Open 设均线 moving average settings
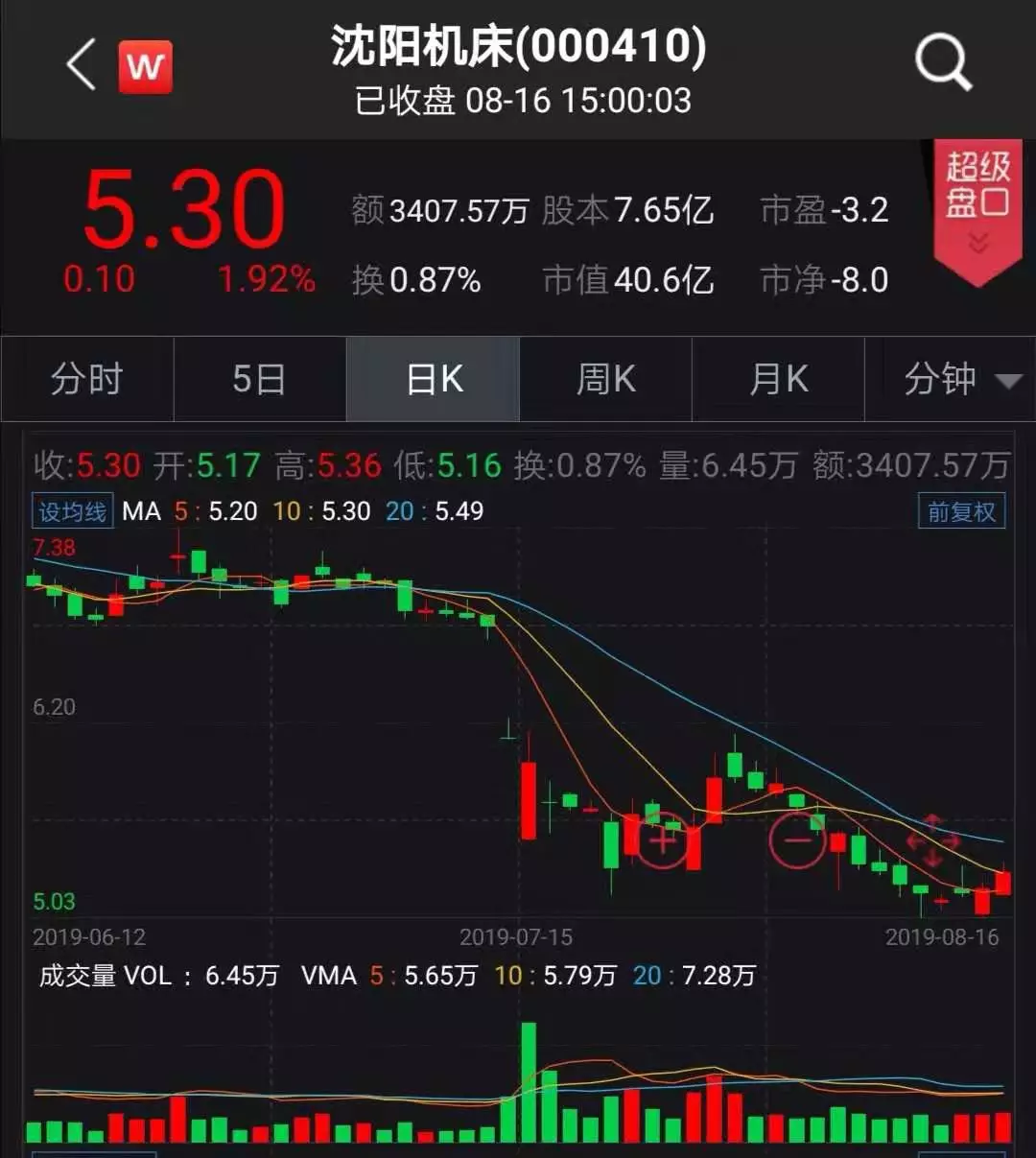The width and height of the screenshot is (1036, 1158). 72,511
